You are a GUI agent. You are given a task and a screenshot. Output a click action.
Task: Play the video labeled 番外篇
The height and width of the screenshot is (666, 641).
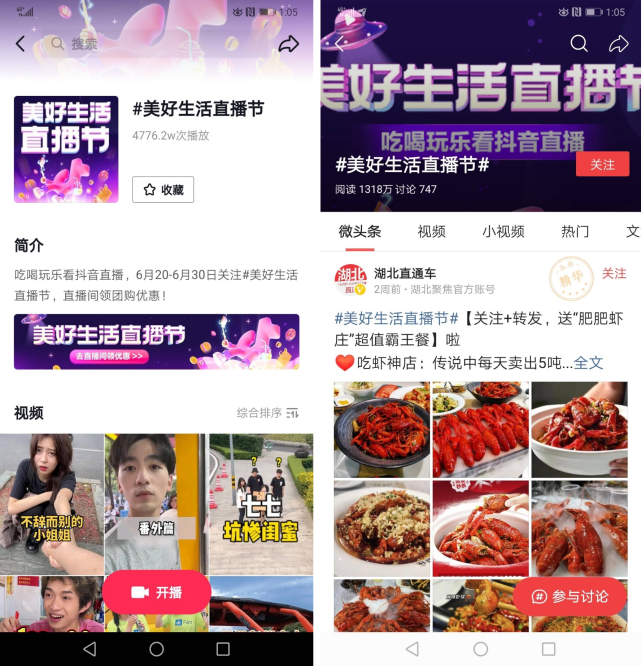pos(156,503)
